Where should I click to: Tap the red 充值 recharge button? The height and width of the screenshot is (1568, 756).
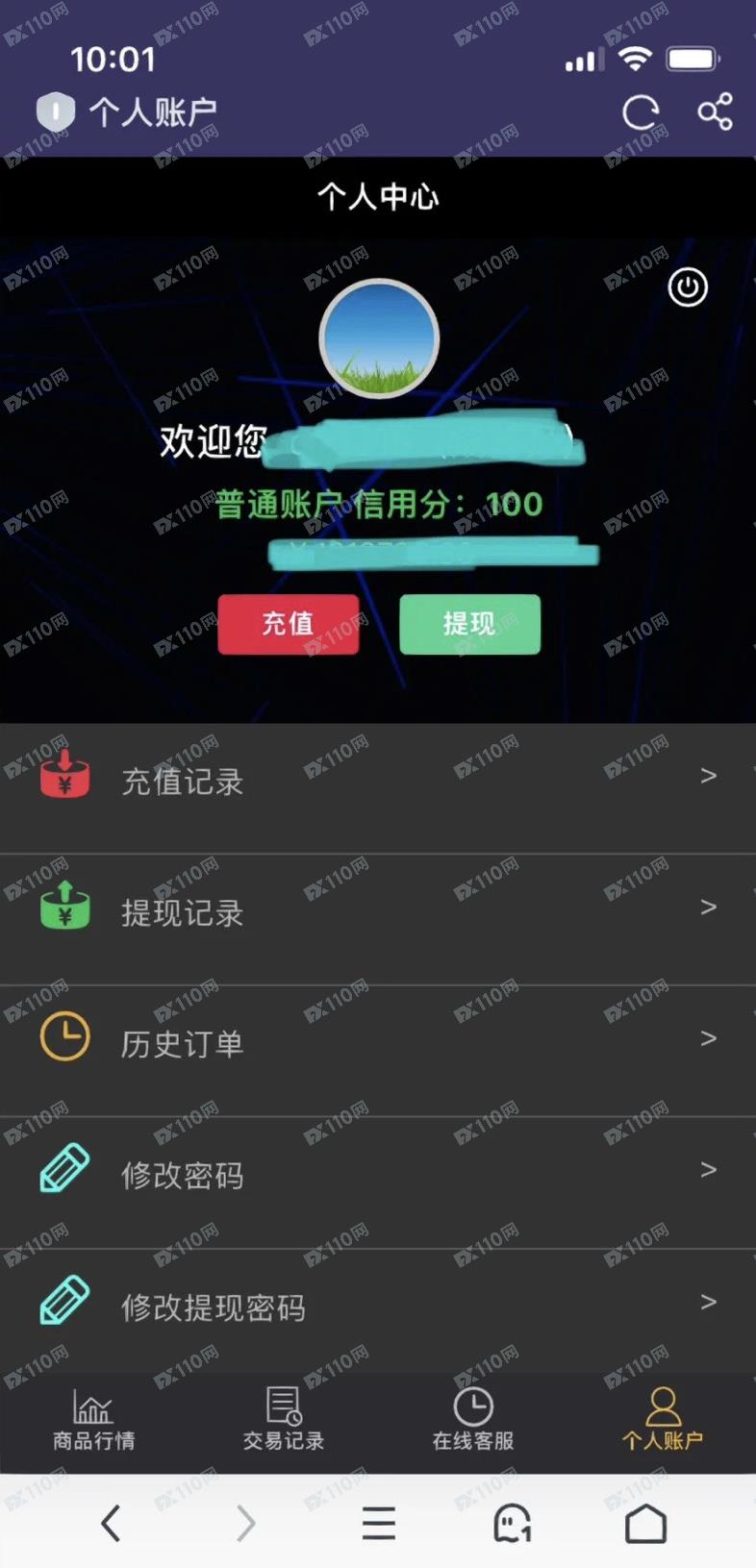(x=289, y=624)
